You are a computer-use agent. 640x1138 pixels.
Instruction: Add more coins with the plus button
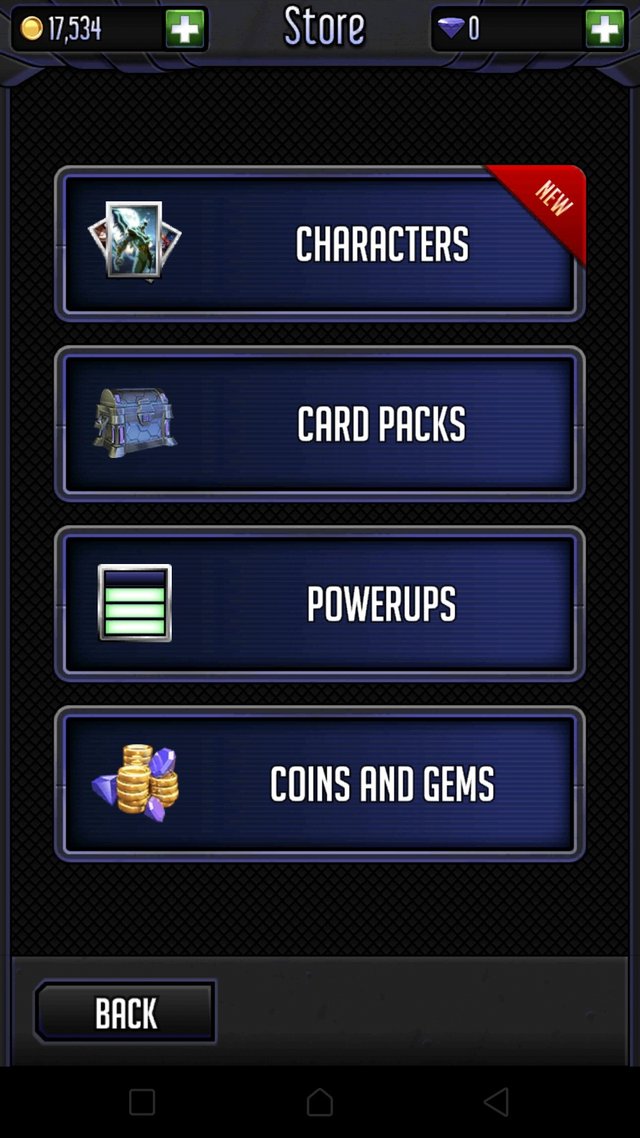click(185, 28)
